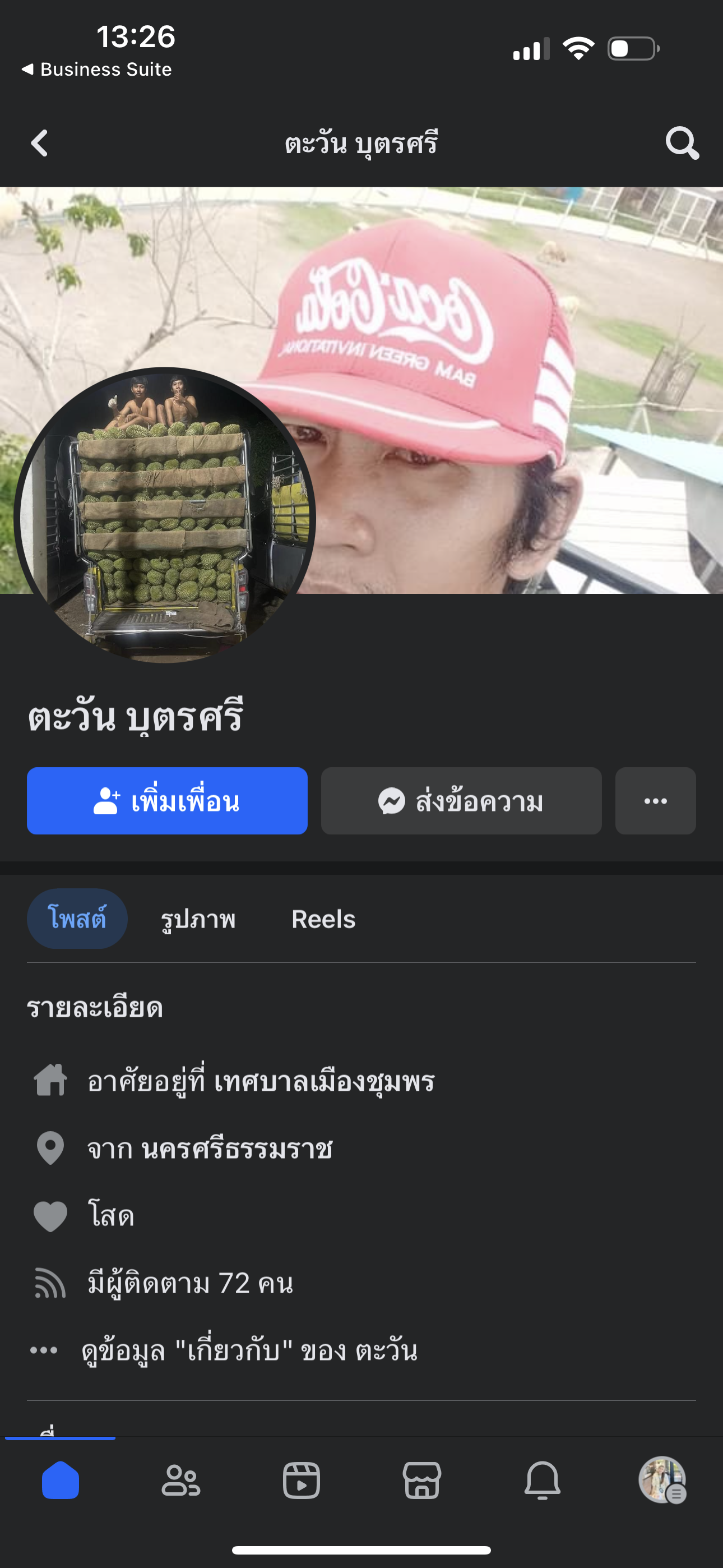Send a message via ส่งข้อความ
The height and width of the screenshot is (1568, 723).
[x=461, y=801]
